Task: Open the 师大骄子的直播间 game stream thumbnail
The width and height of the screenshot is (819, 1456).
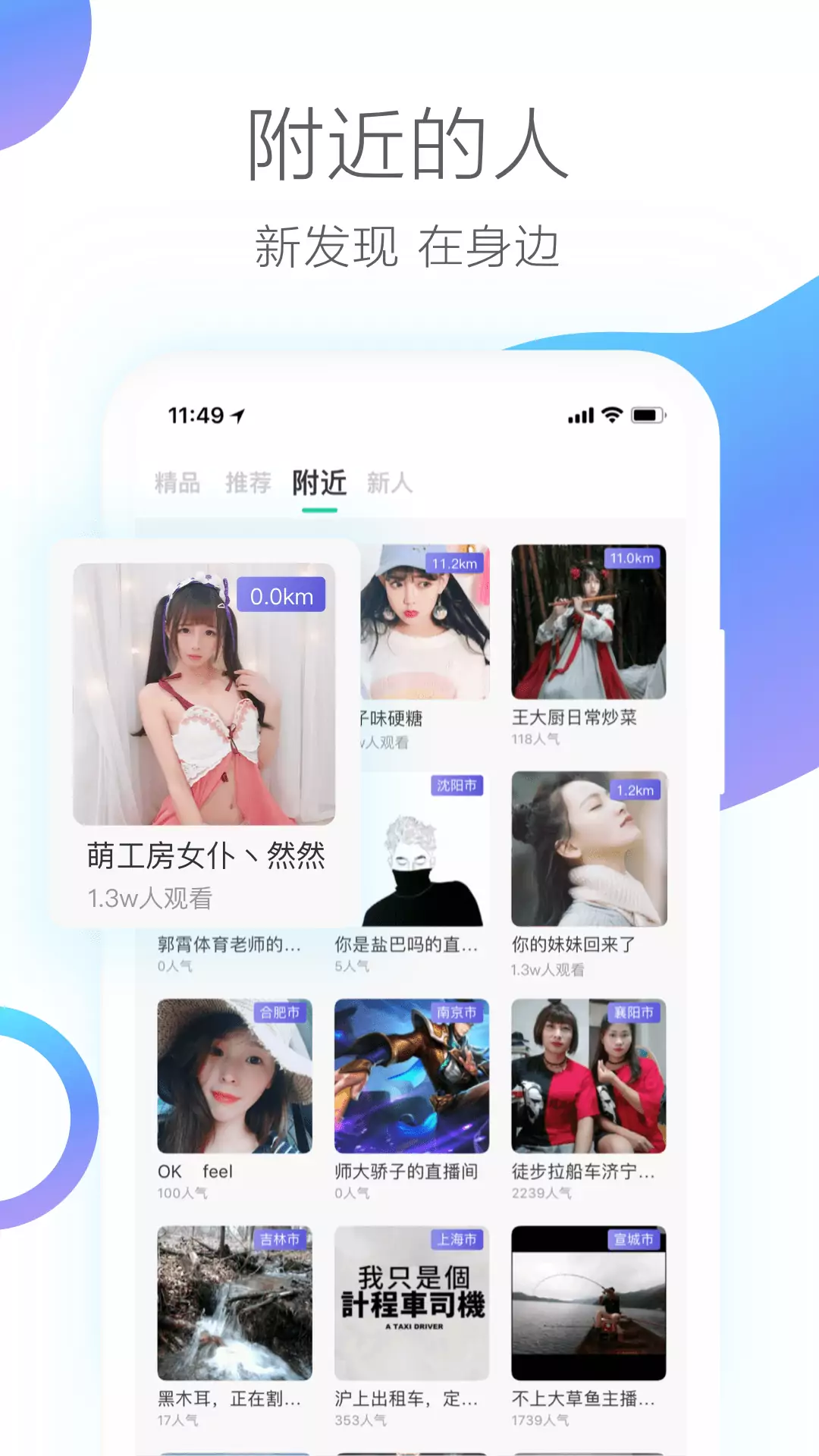Action: tap(410, 1075)
